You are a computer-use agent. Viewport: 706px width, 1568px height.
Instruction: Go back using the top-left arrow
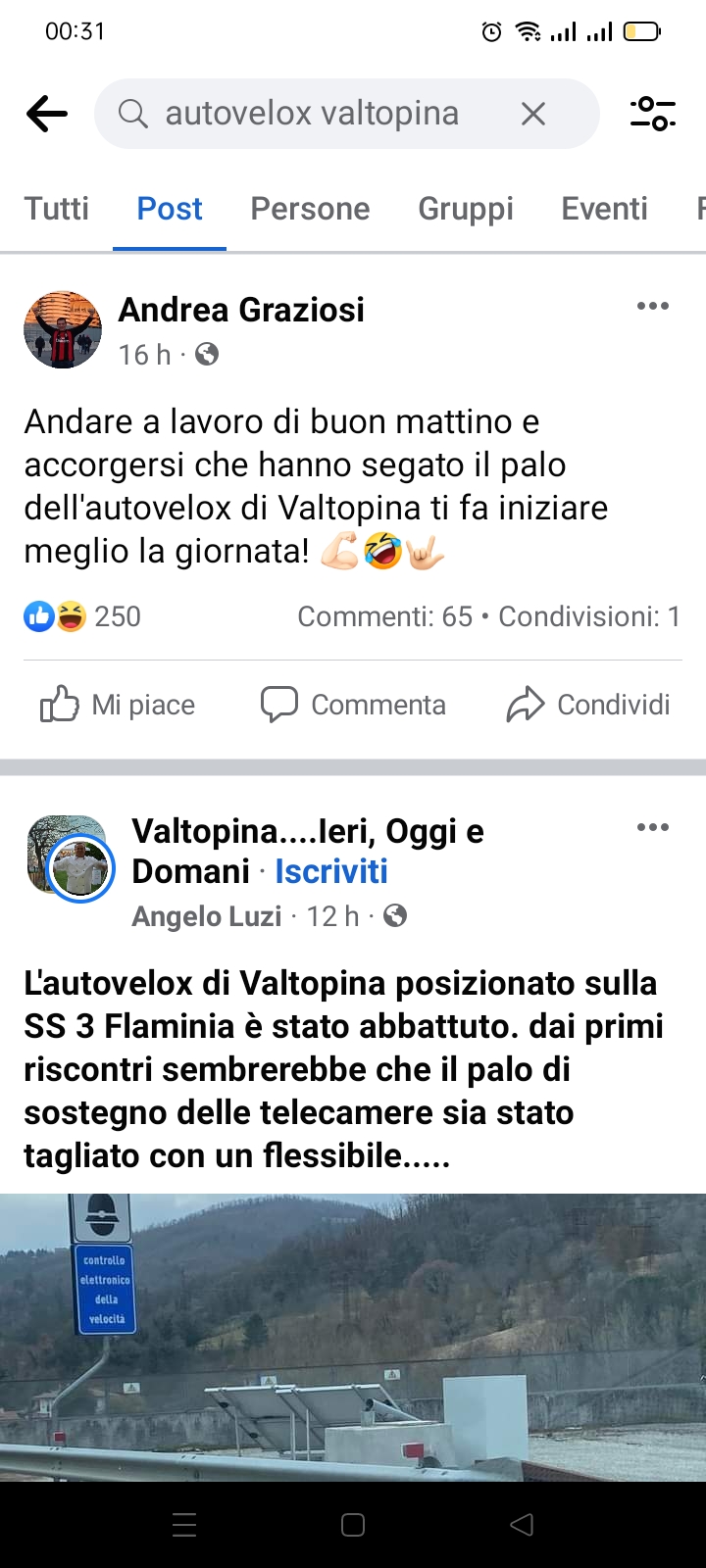(47, 114)
